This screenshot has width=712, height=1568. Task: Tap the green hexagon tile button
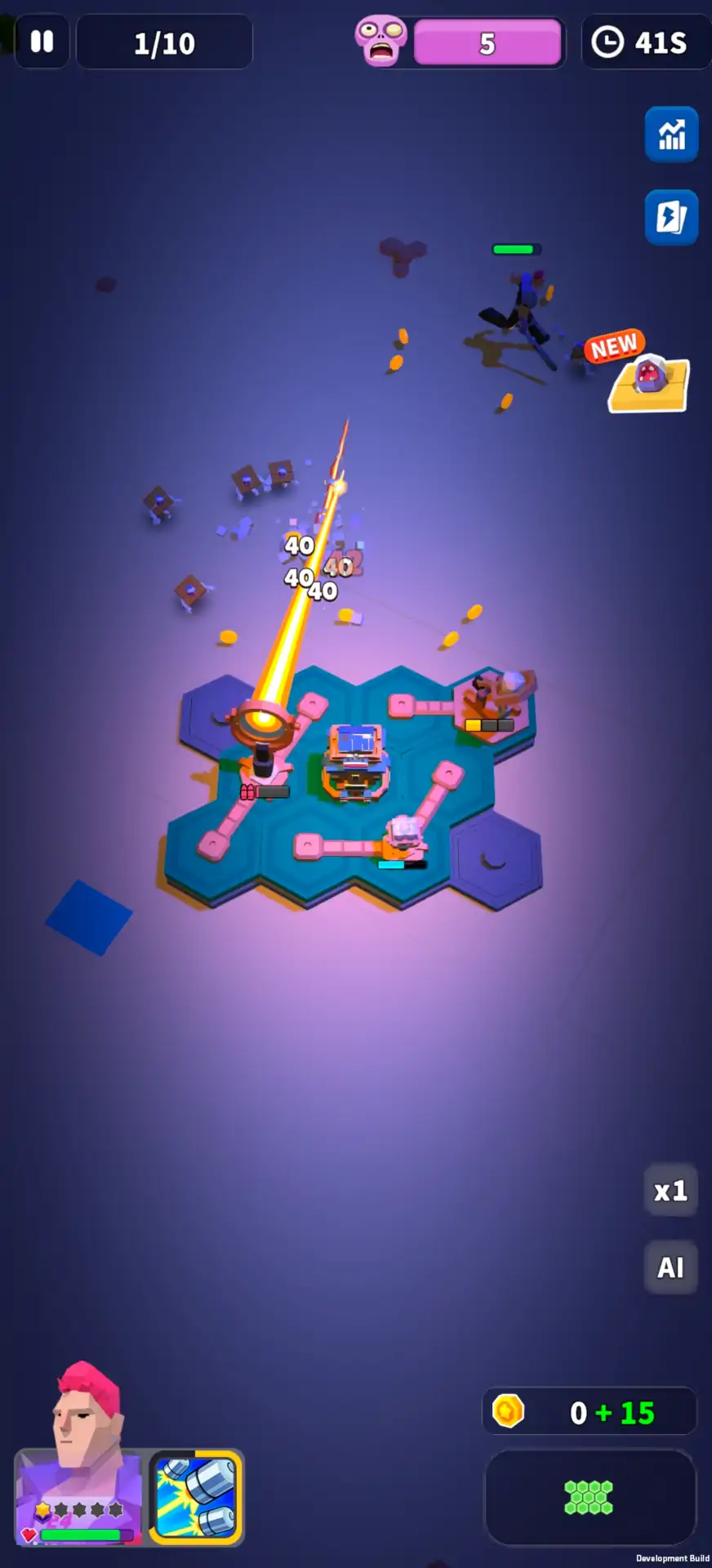point(590,1498)
